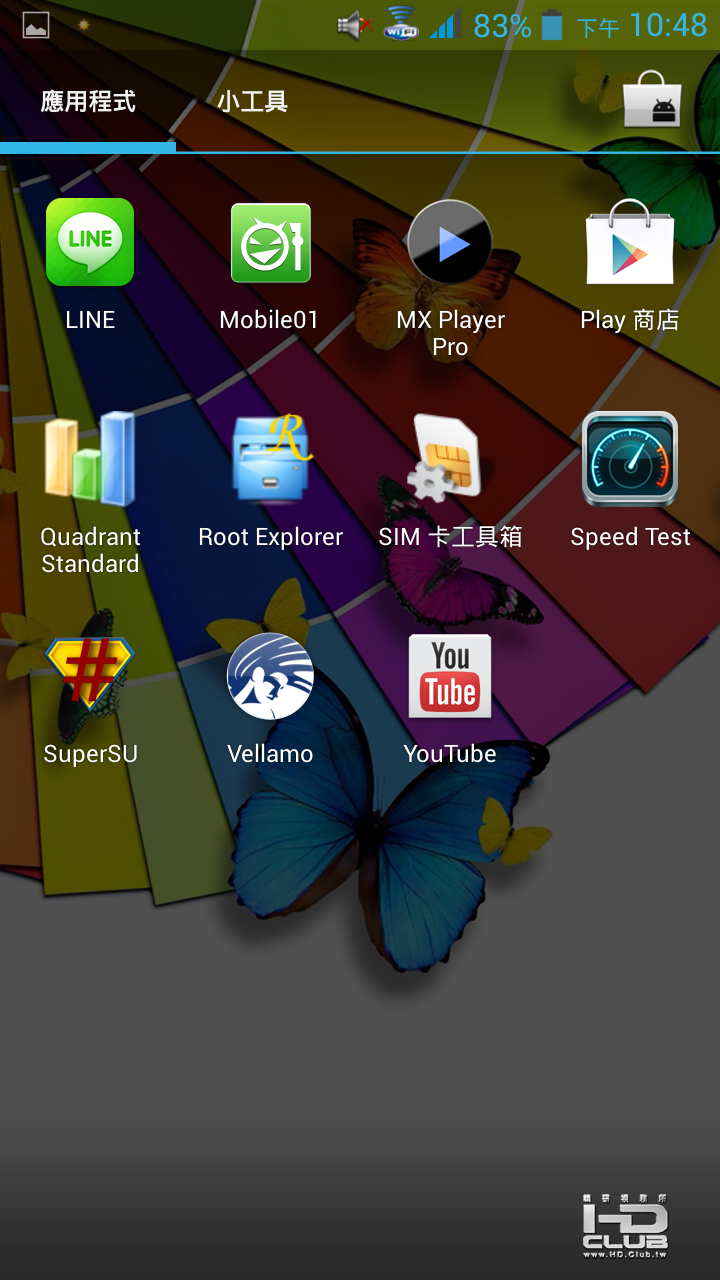Switch to the 小工具 tab
Image resolution: width=720 pixels, height=1280 pixels.
pos(252,101)
